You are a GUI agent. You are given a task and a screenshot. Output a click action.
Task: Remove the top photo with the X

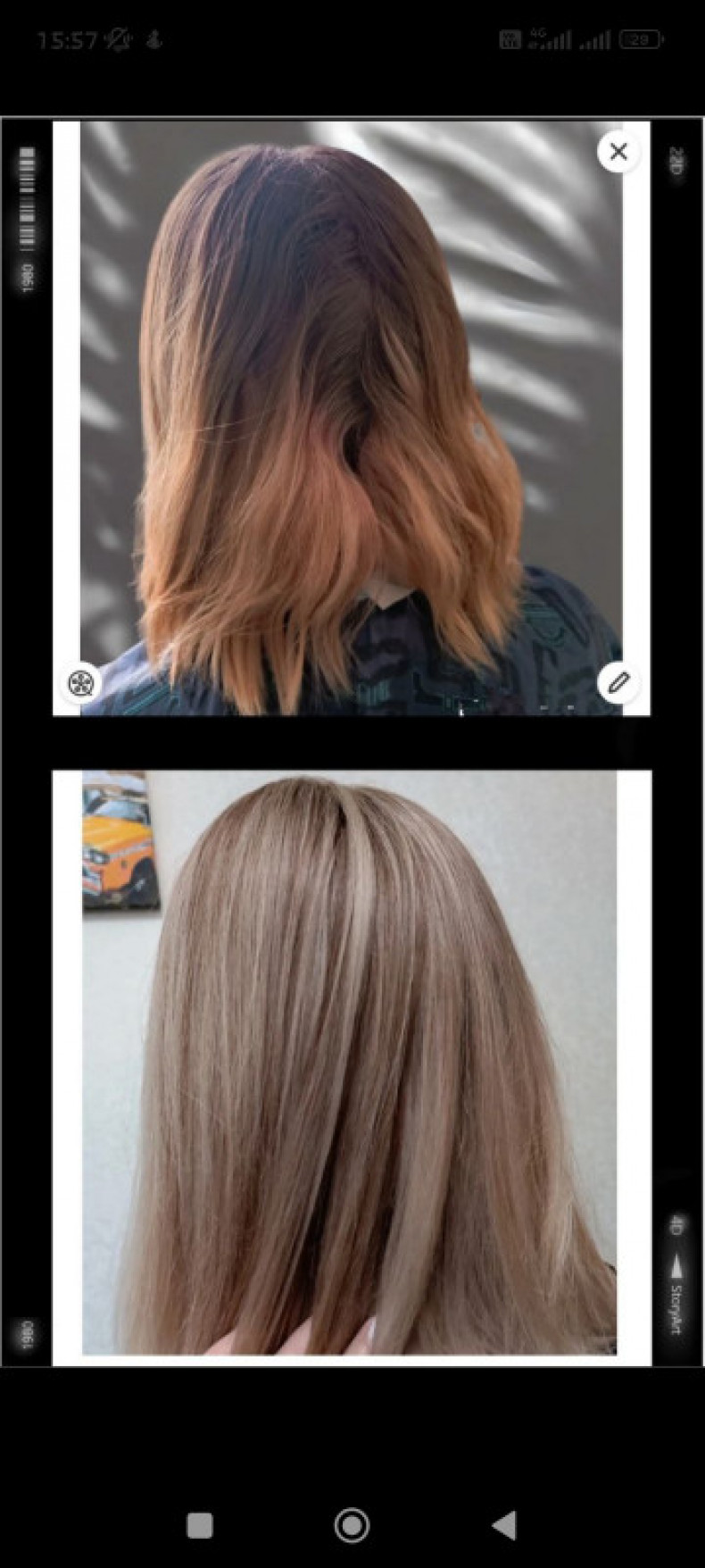[x=618, y=152]
